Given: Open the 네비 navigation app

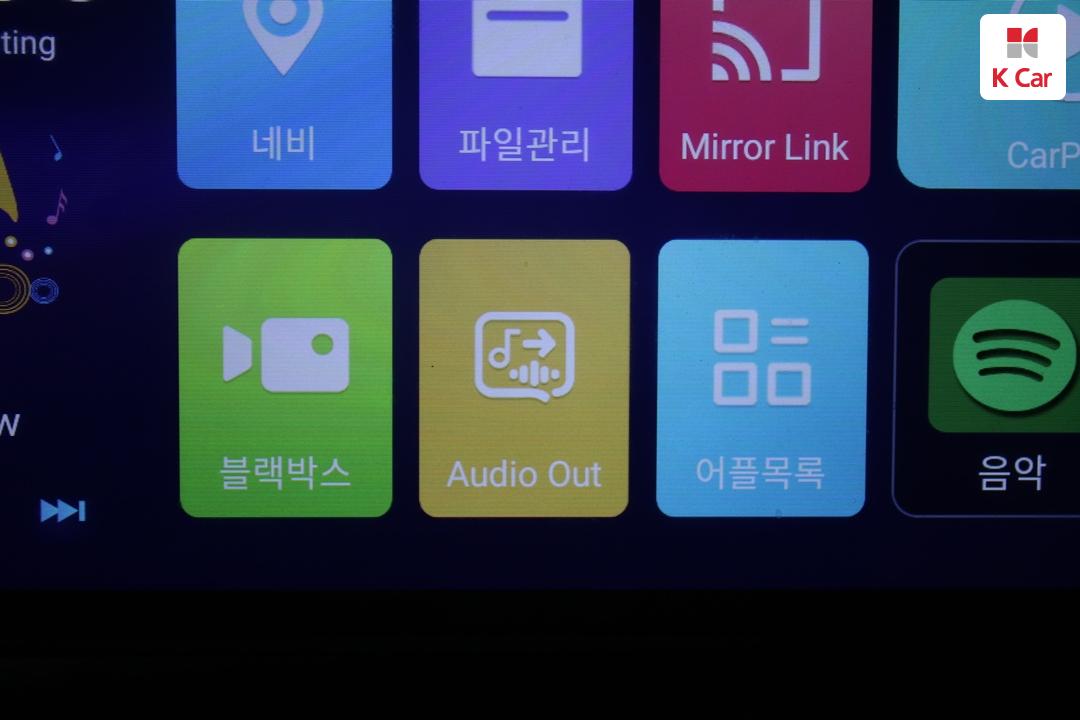Looking at the screenshot, I should click(x=284, y=95).
